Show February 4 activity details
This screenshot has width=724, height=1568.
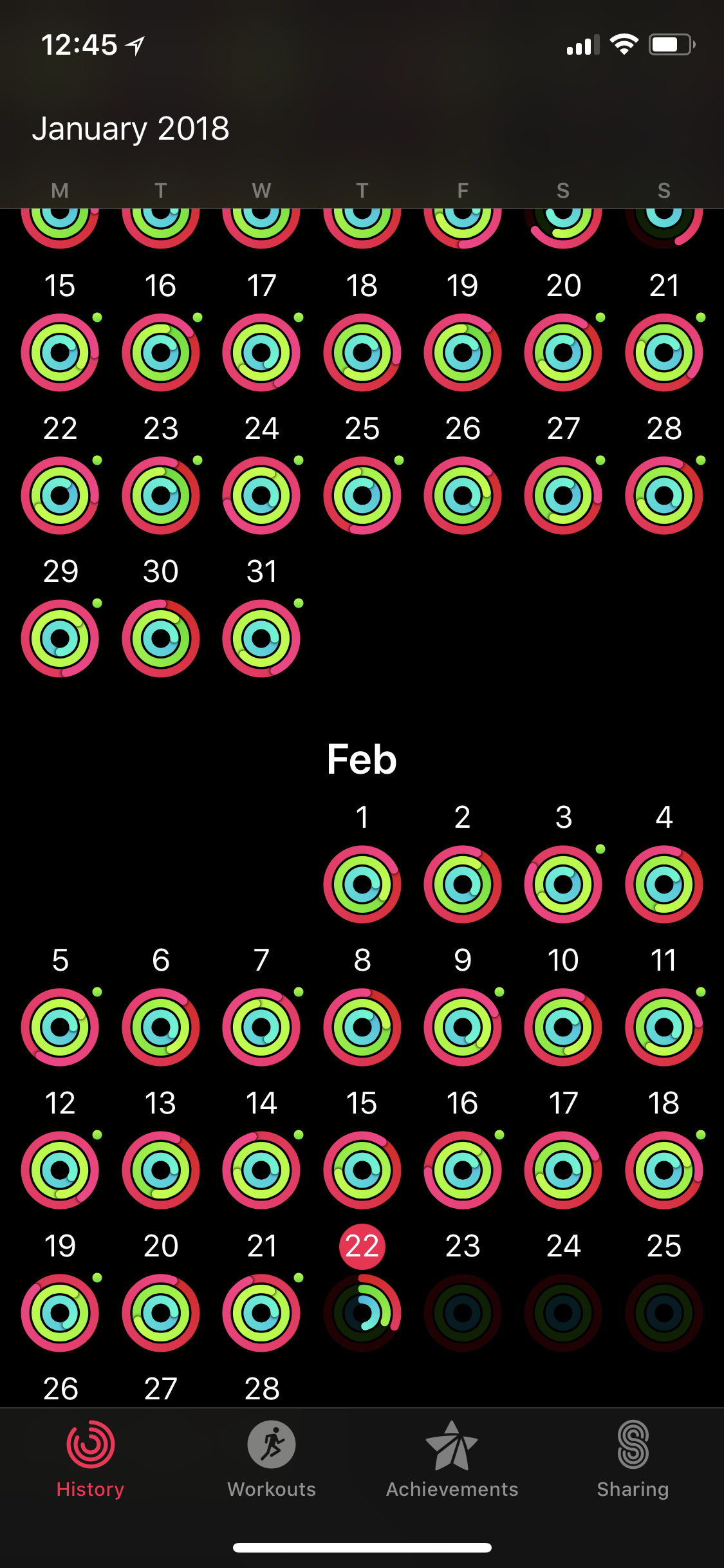664,884
